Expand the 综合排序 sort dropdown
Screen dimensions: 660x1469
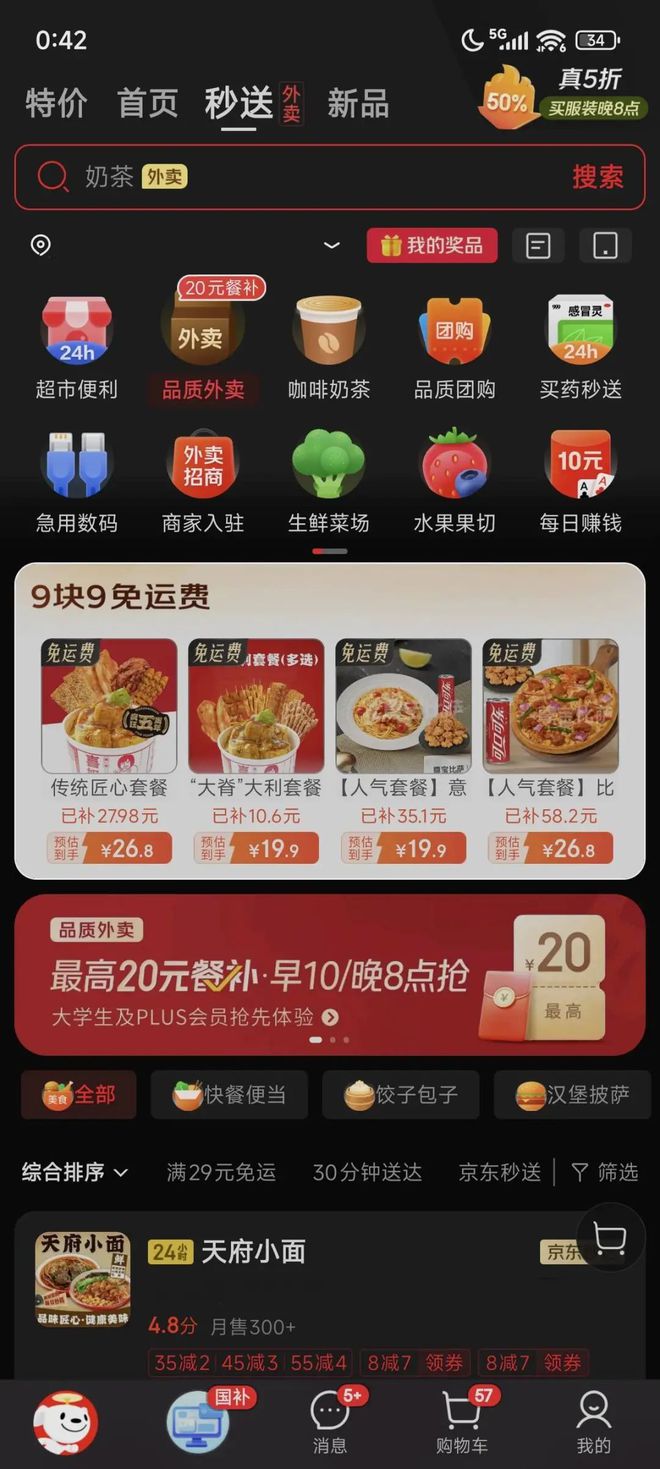click(75, 1172)
